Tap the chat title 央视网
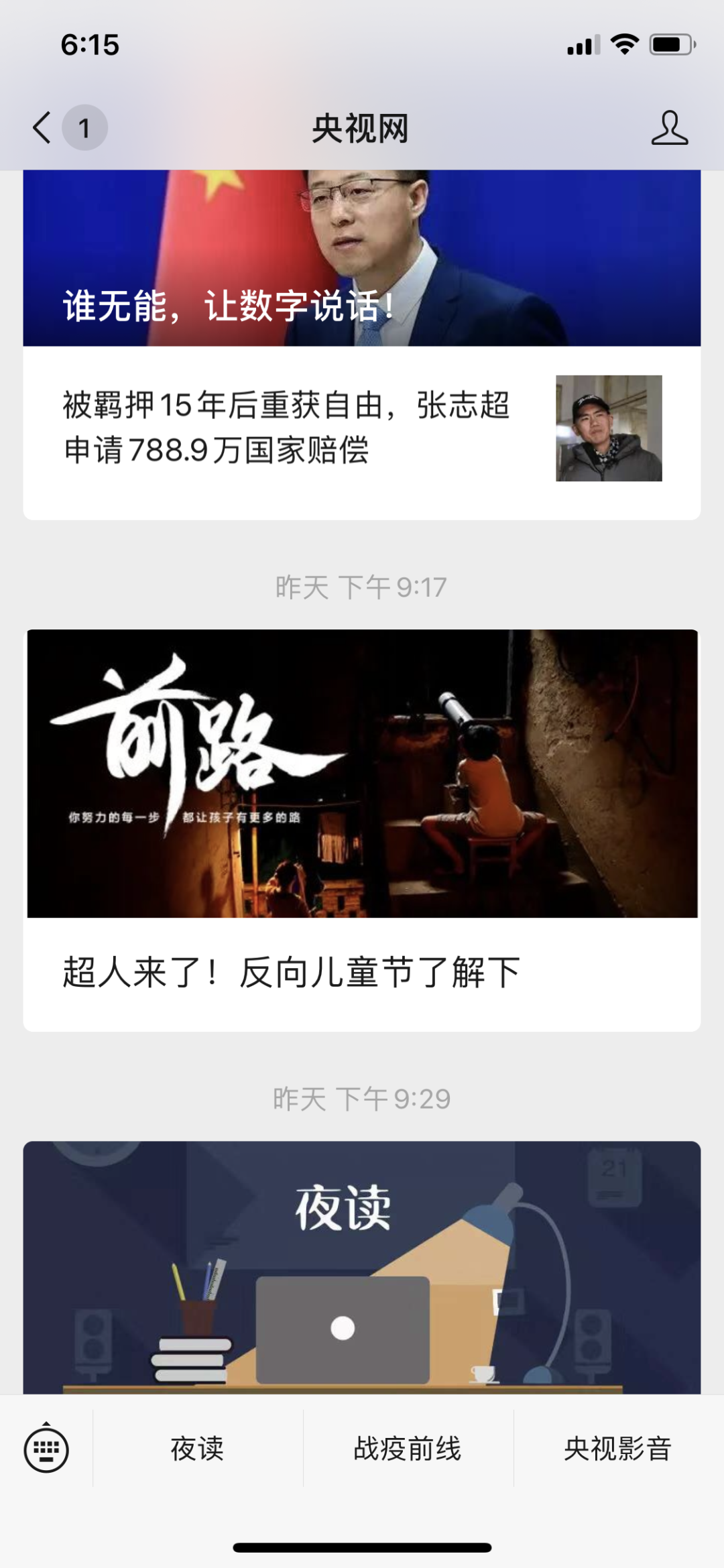724x1568 pixels. 362,129
